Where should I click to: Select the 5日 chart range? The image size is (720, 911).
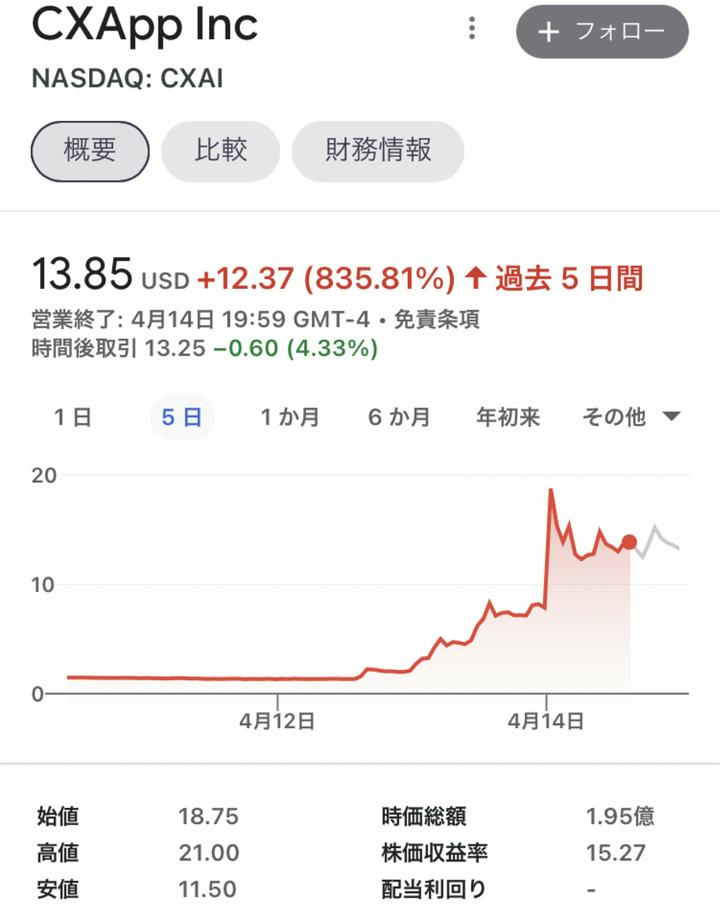(181, 417)
